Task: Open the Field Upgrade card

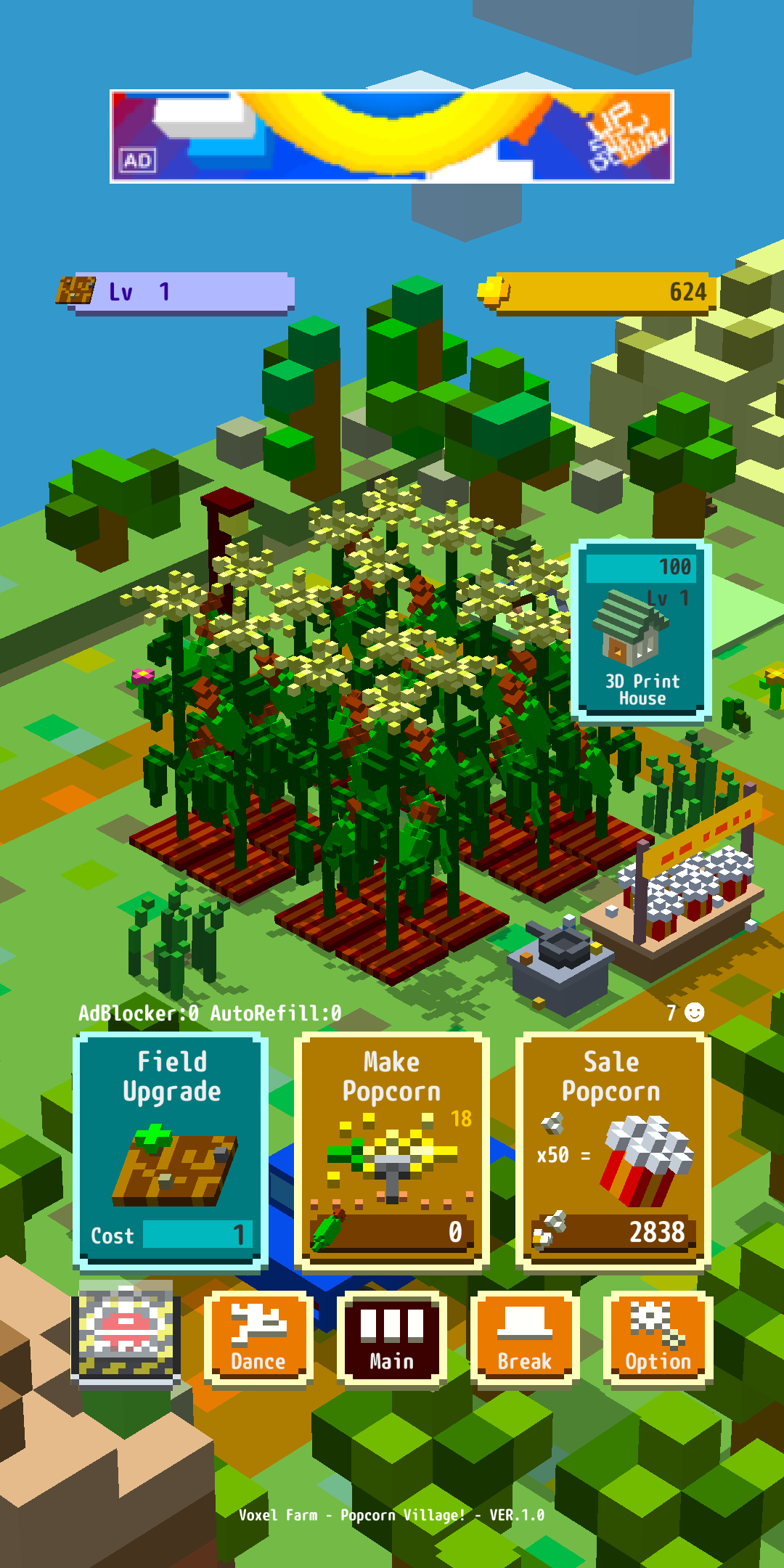Action: (171, 1151)
